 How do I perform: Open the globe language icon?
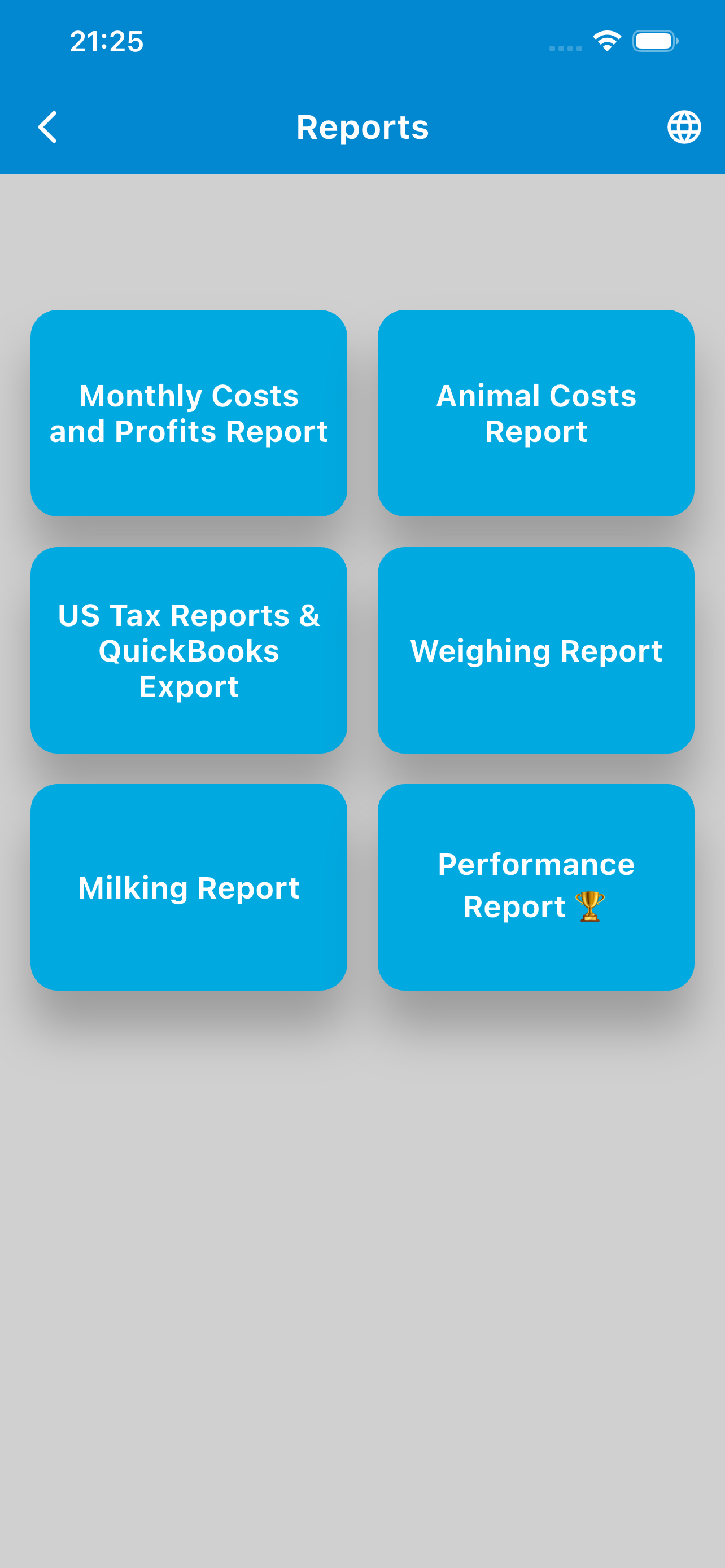(x=684, y=126)
